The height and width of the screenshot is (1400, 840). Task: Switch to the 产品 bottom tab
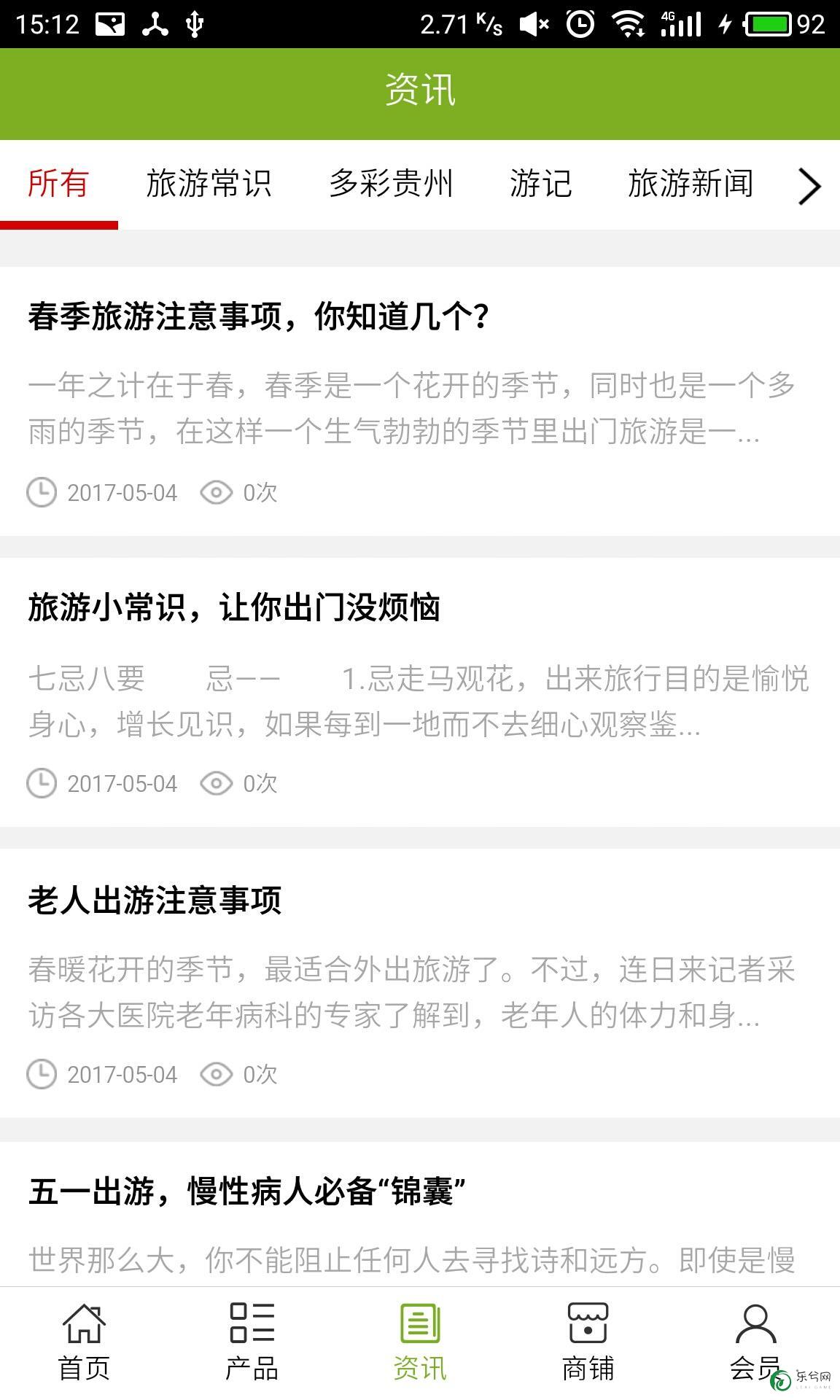252,1342
